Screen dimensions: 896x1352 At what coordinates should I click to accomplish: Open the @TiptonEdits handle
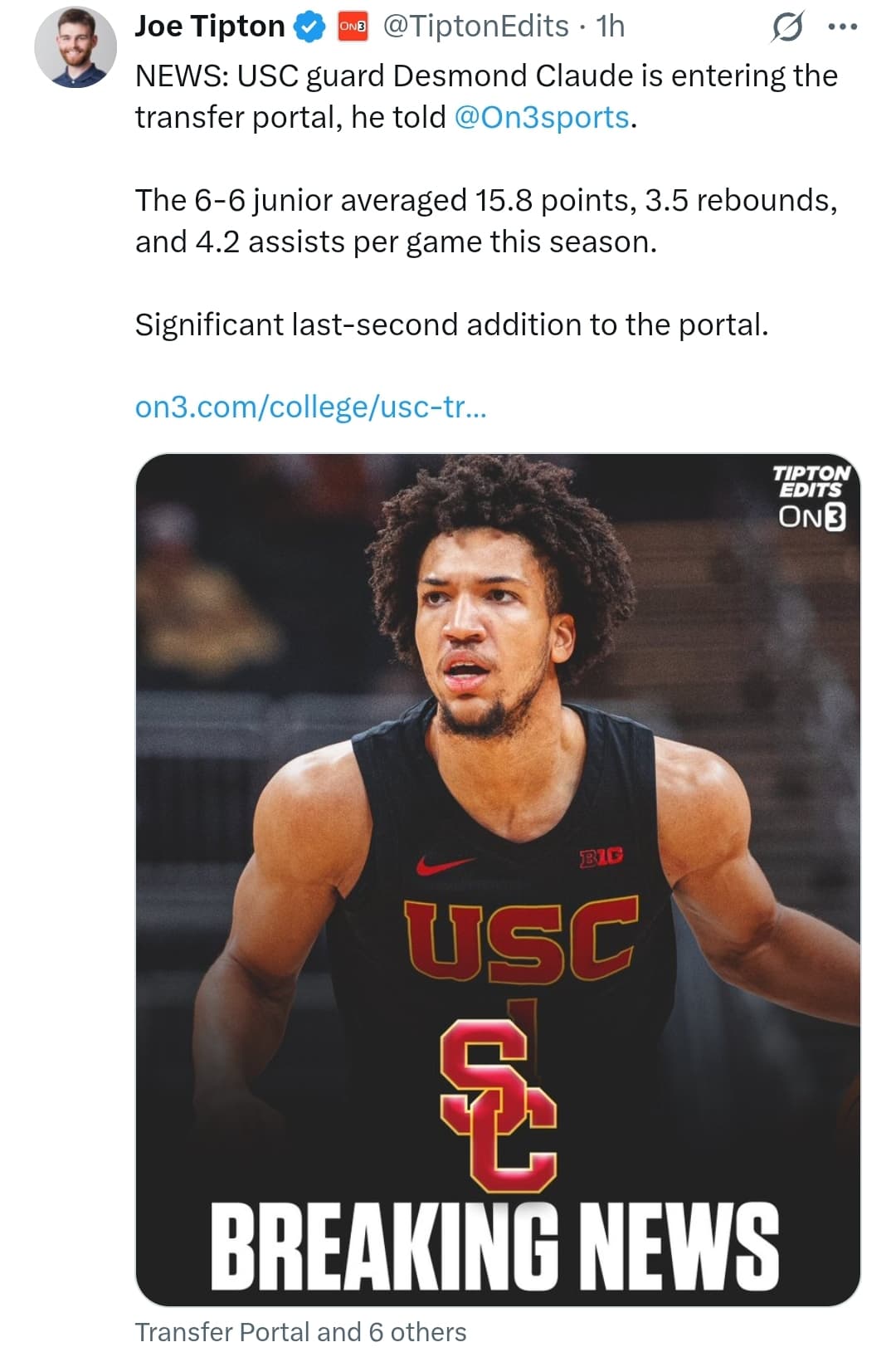(x=475, y=27)
